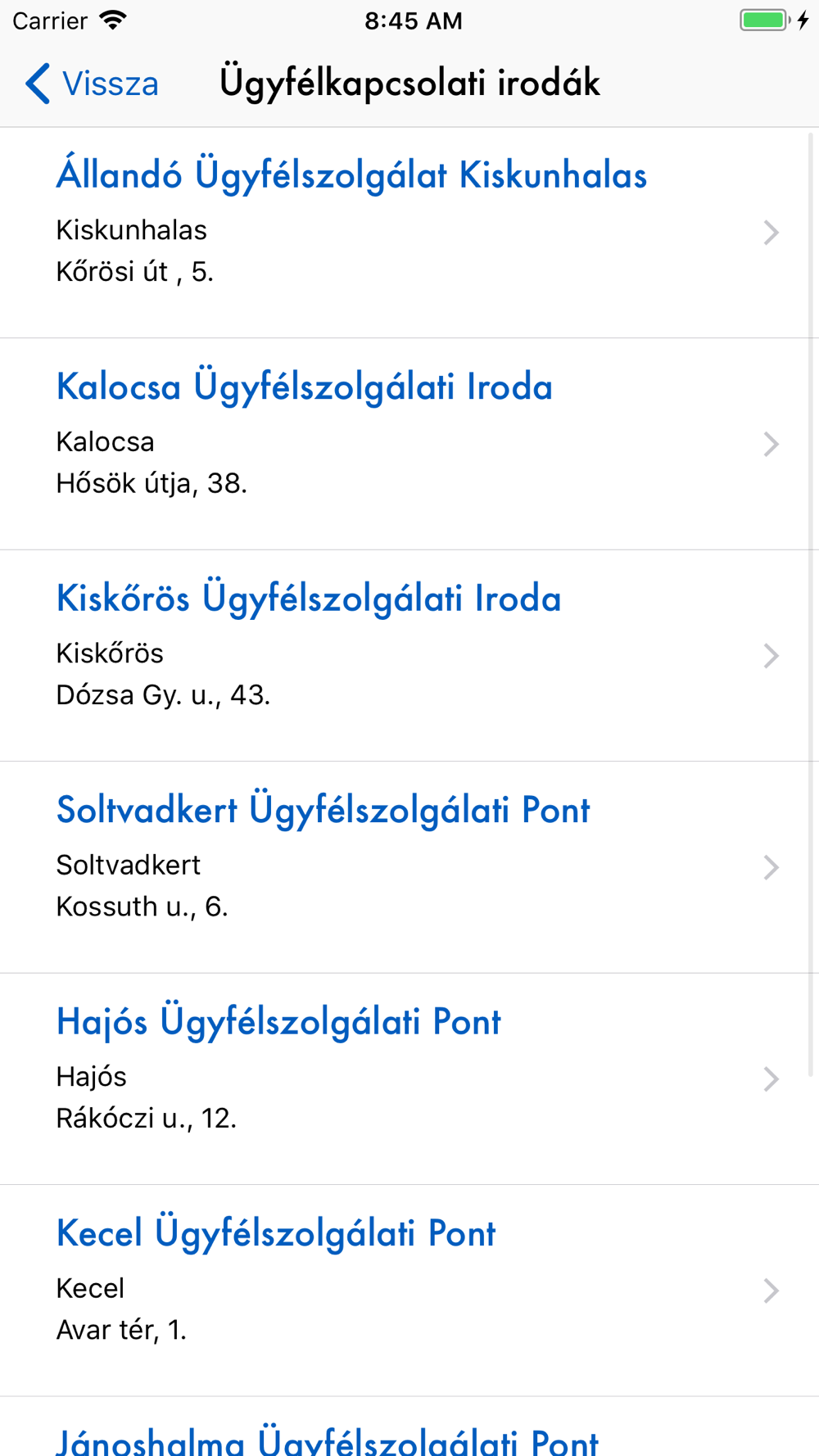Show Kecel Ügyfélszolgálati Pont details

pos(409,1291)
